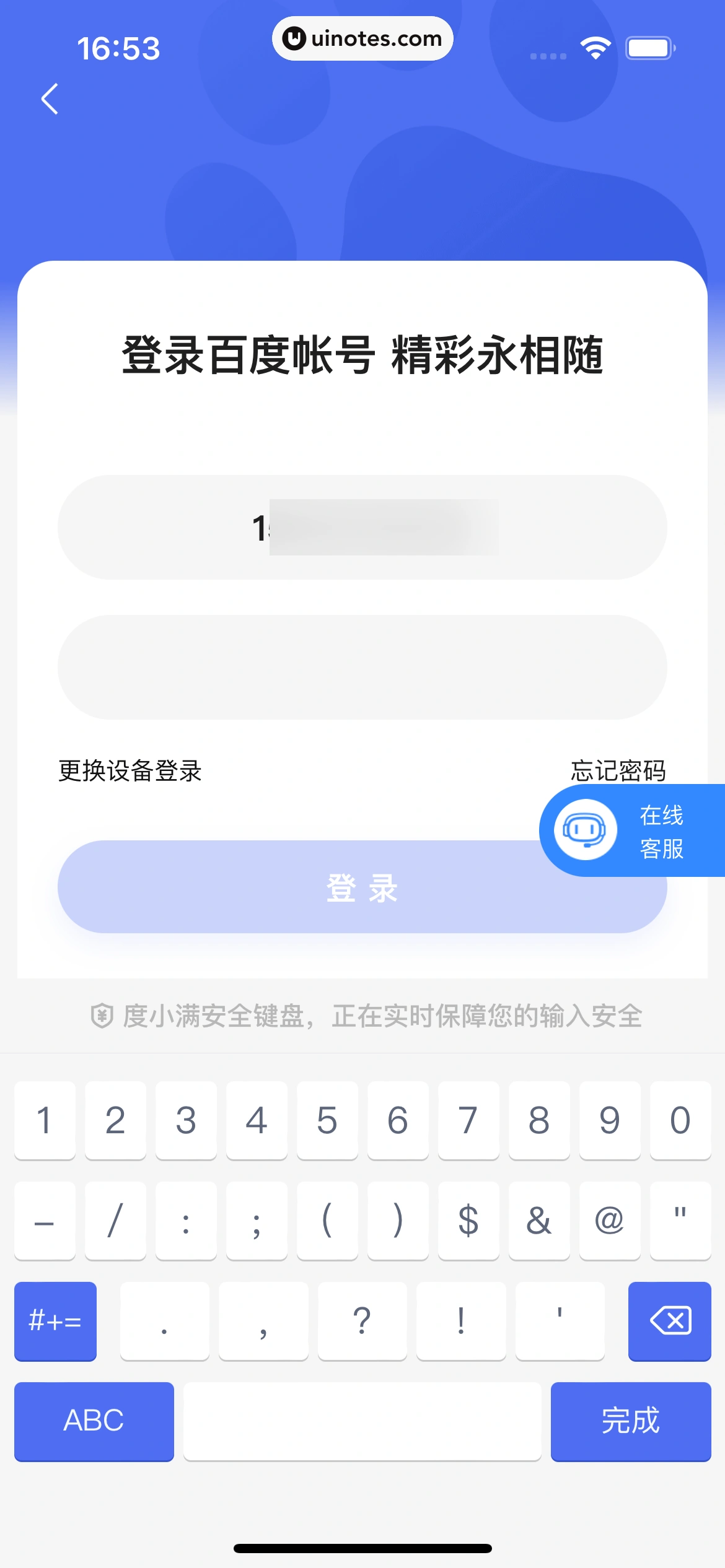Tap the back arrow at top left
Screen dimensions: 725x1568
click(x=48, y=100)
